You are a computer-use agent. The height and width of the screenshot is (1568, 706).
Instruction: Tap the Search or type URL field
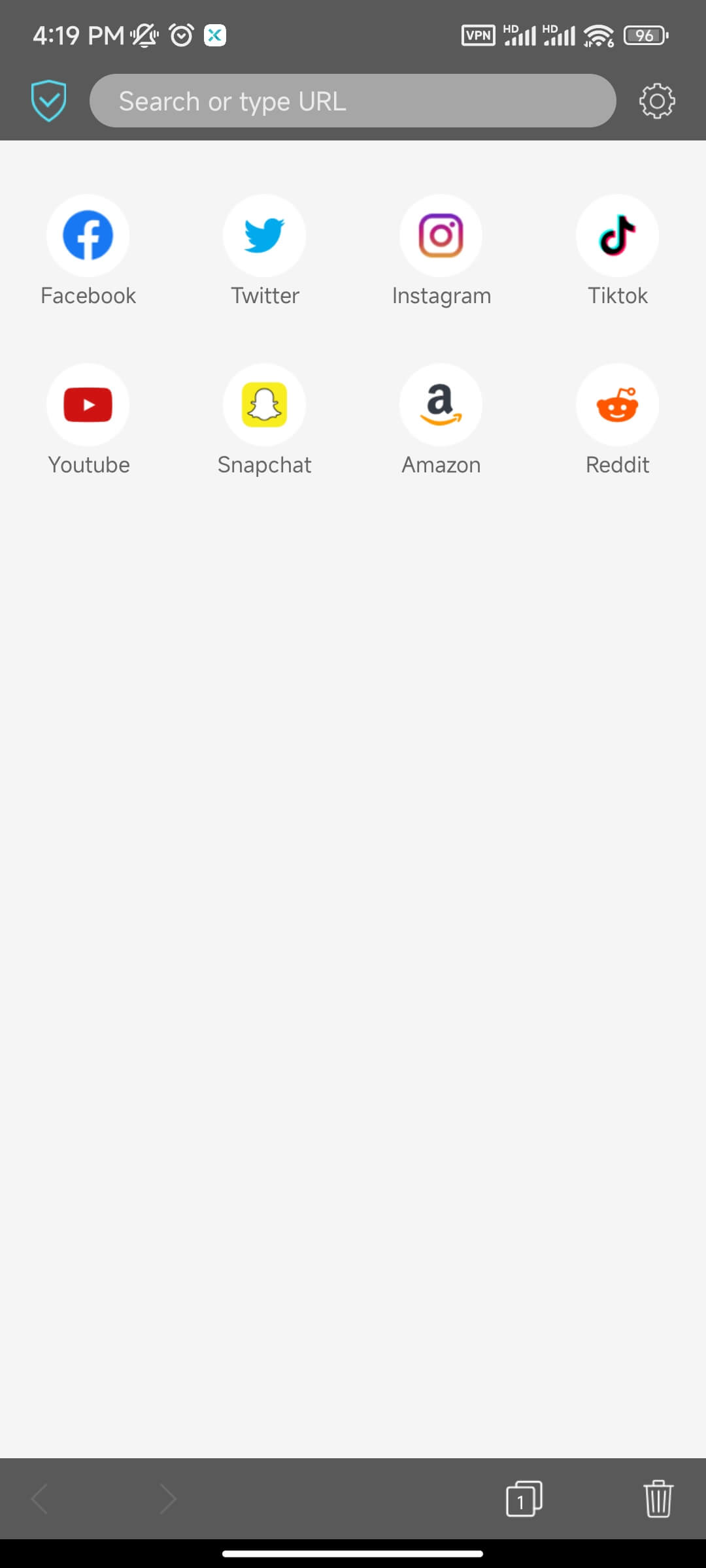[x=353, y=101]
